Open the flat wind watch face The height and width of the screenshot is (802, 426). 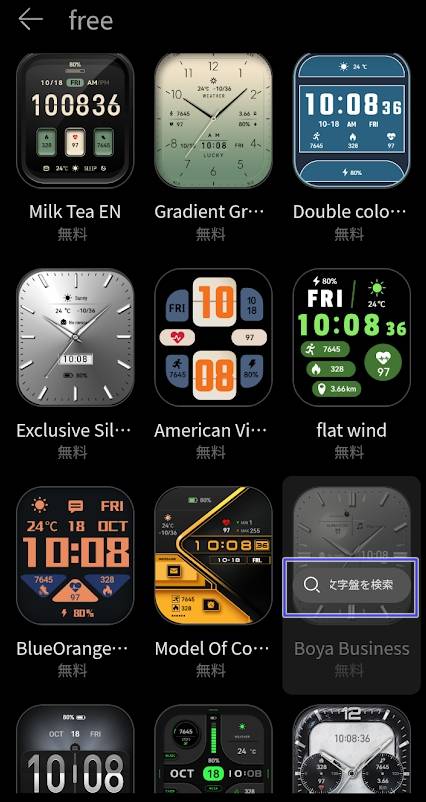point(351,338)
